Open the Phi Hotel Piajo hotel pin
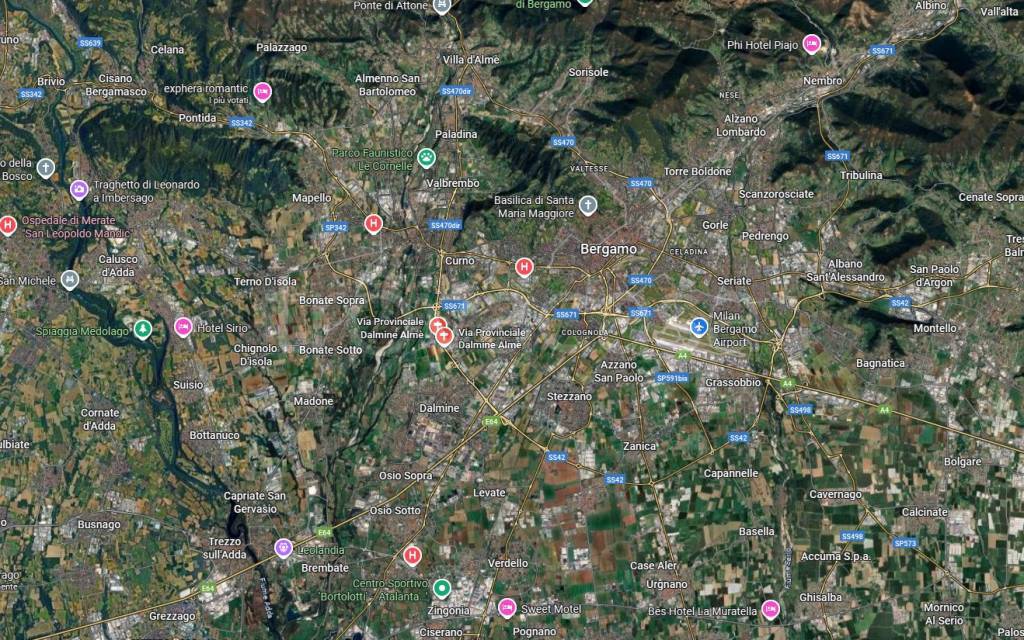This screenshot has width=1024, height=640. pos(812,43)
